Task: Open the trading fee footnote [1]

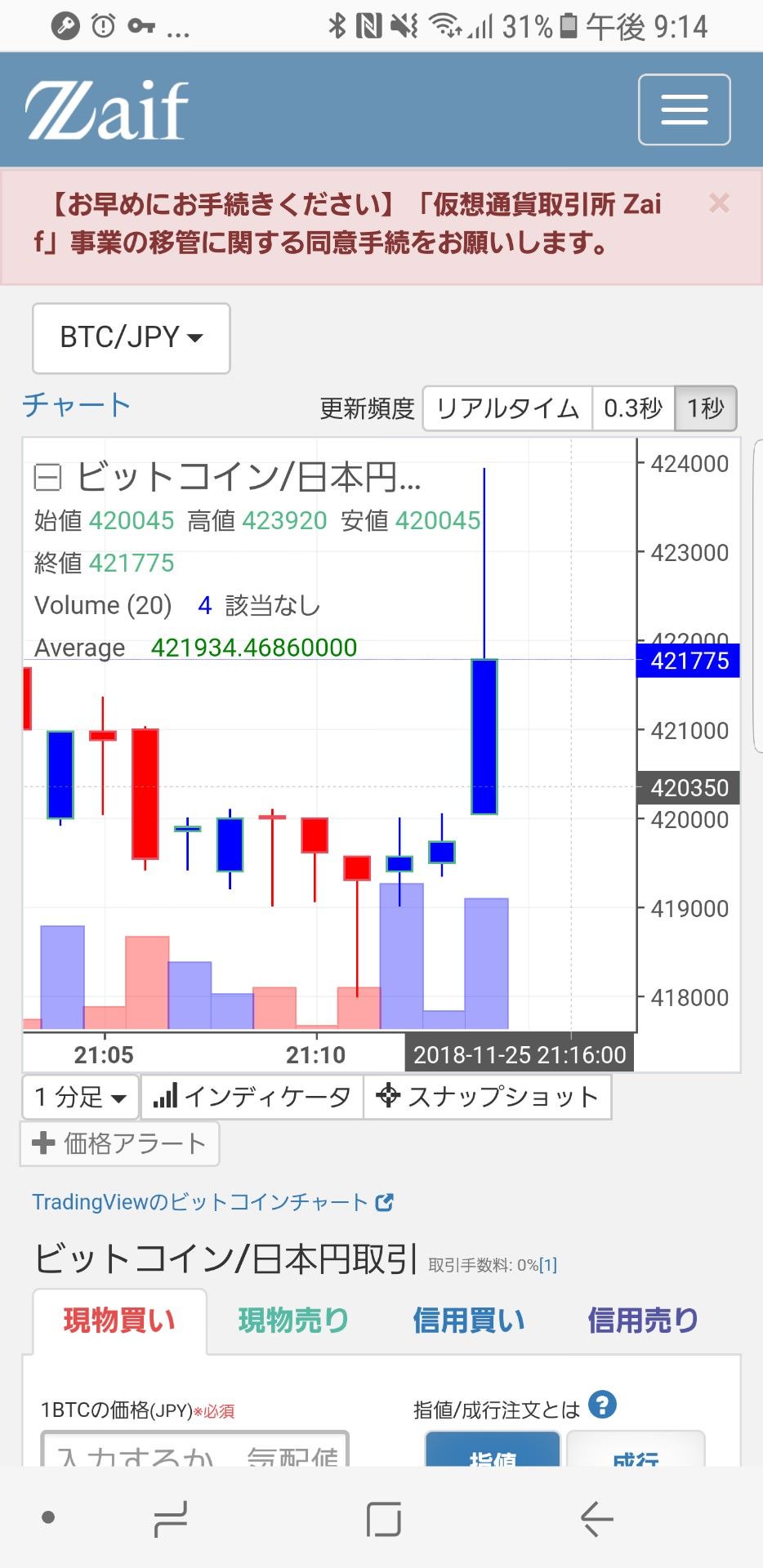Action: click(548, 1265)
